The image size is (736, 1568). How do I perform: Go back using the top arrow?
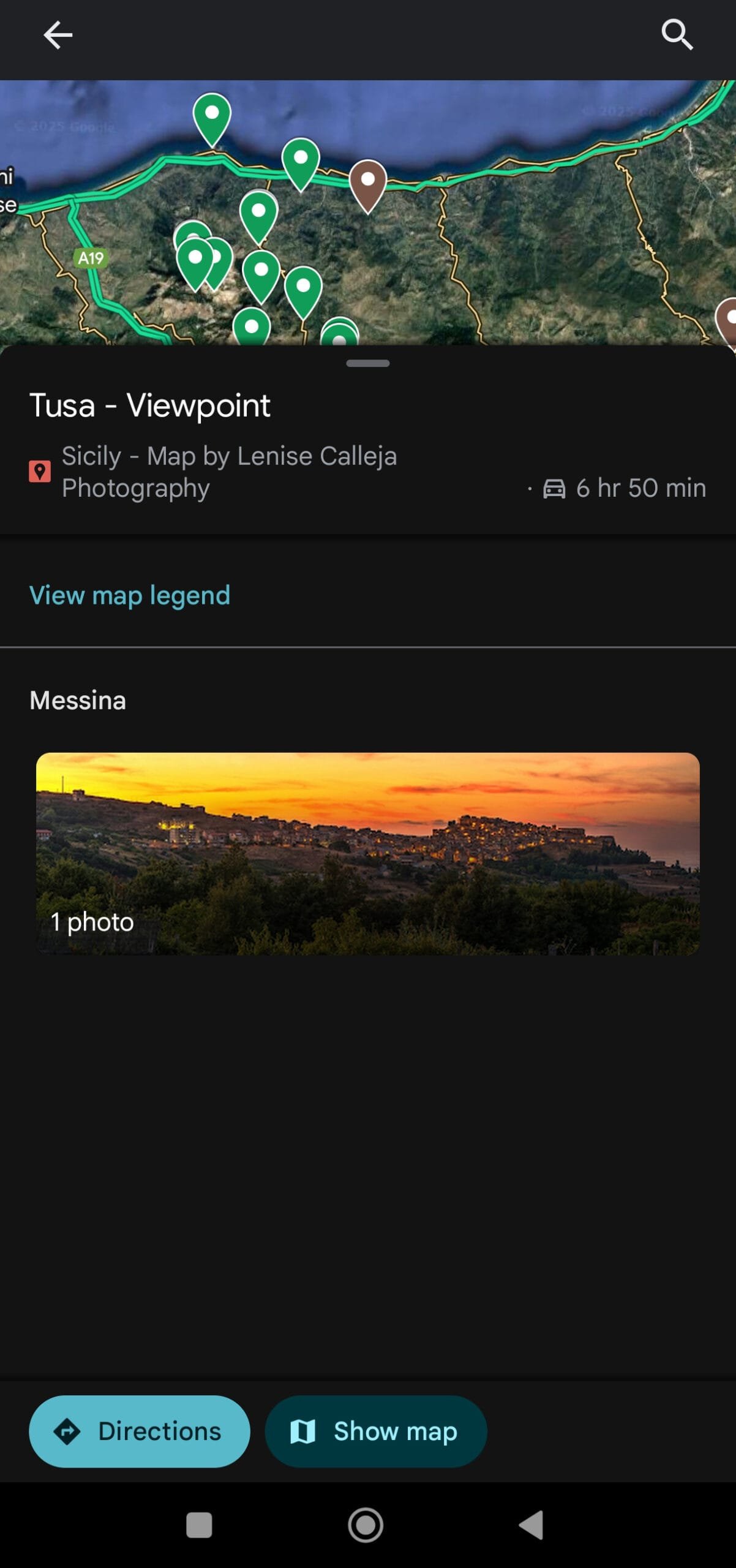(58, 35)
